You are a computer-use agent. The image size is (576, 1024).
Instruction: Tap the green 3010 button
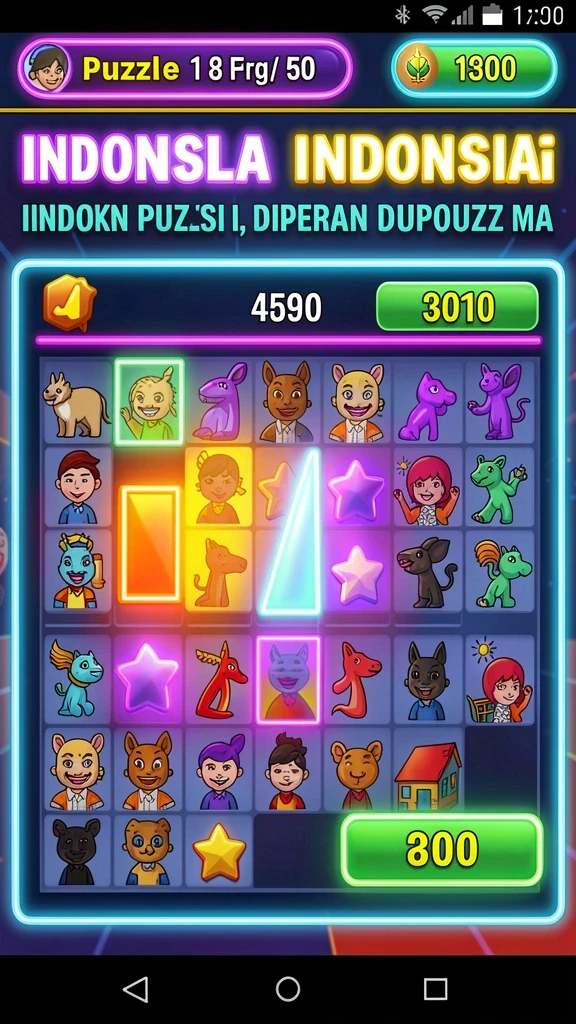coord(457,306)
